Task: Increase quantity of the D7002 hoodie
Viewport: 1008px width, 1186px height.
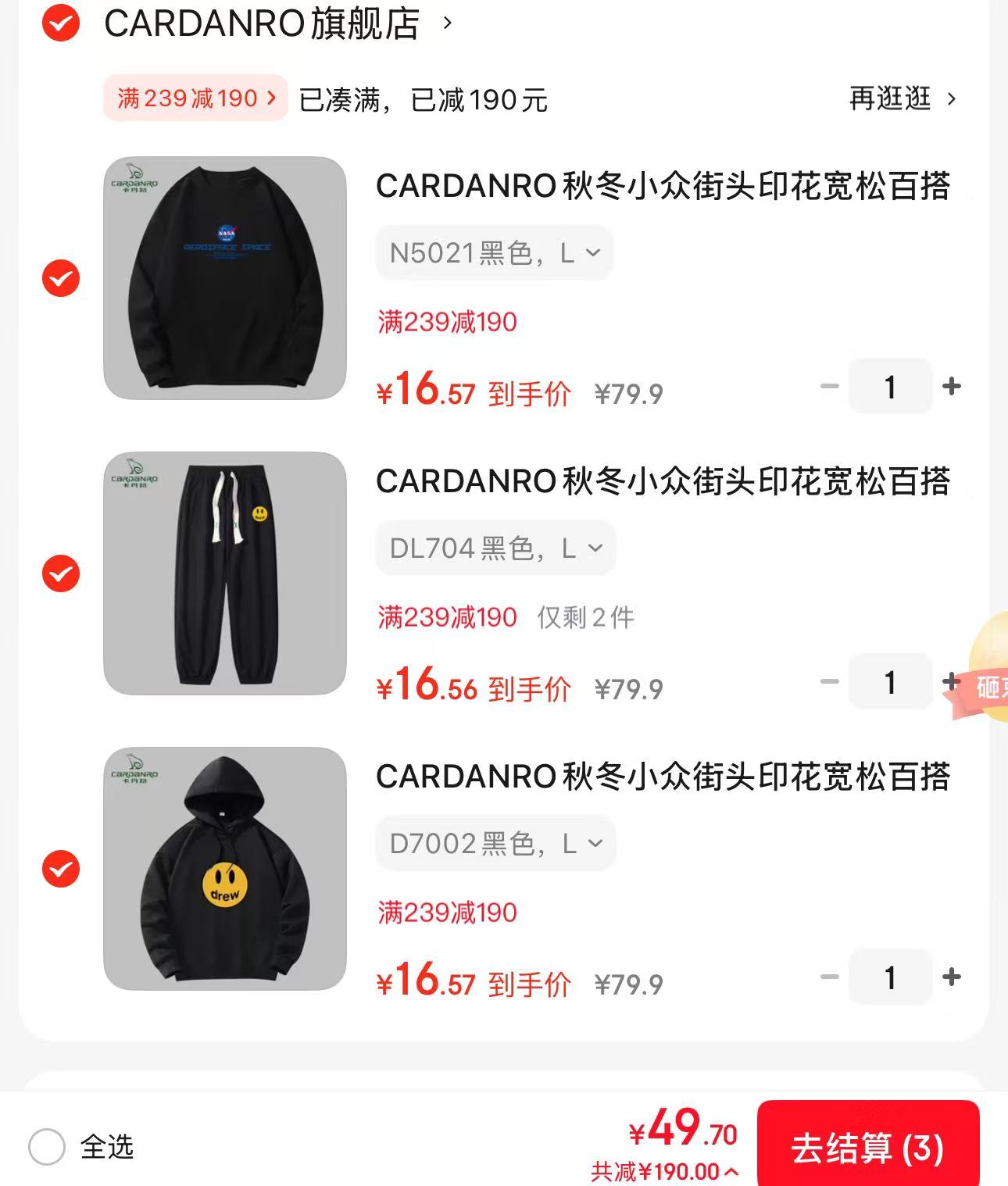Action: pos(951,977)
